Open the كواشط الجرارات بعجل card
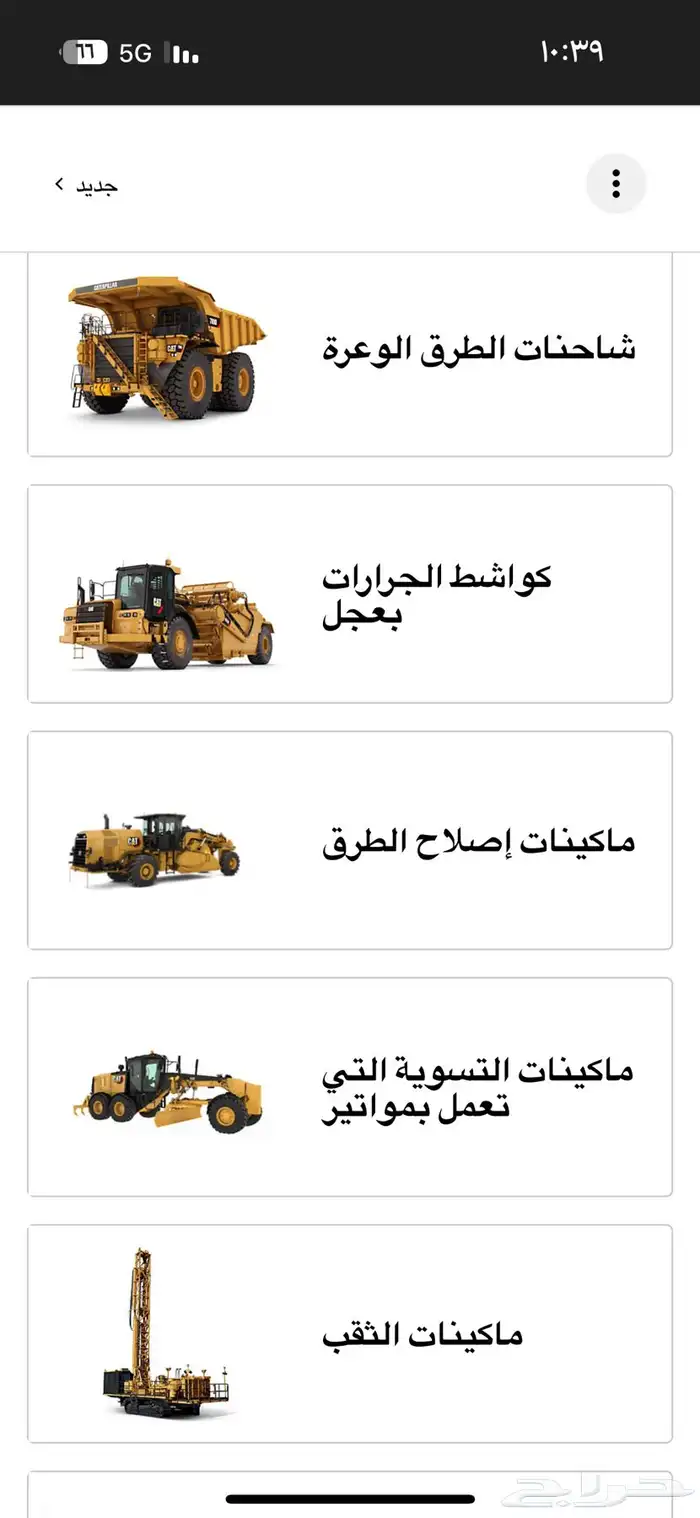The height and width of the screenshot is (1518, 700). coord(350,594)
